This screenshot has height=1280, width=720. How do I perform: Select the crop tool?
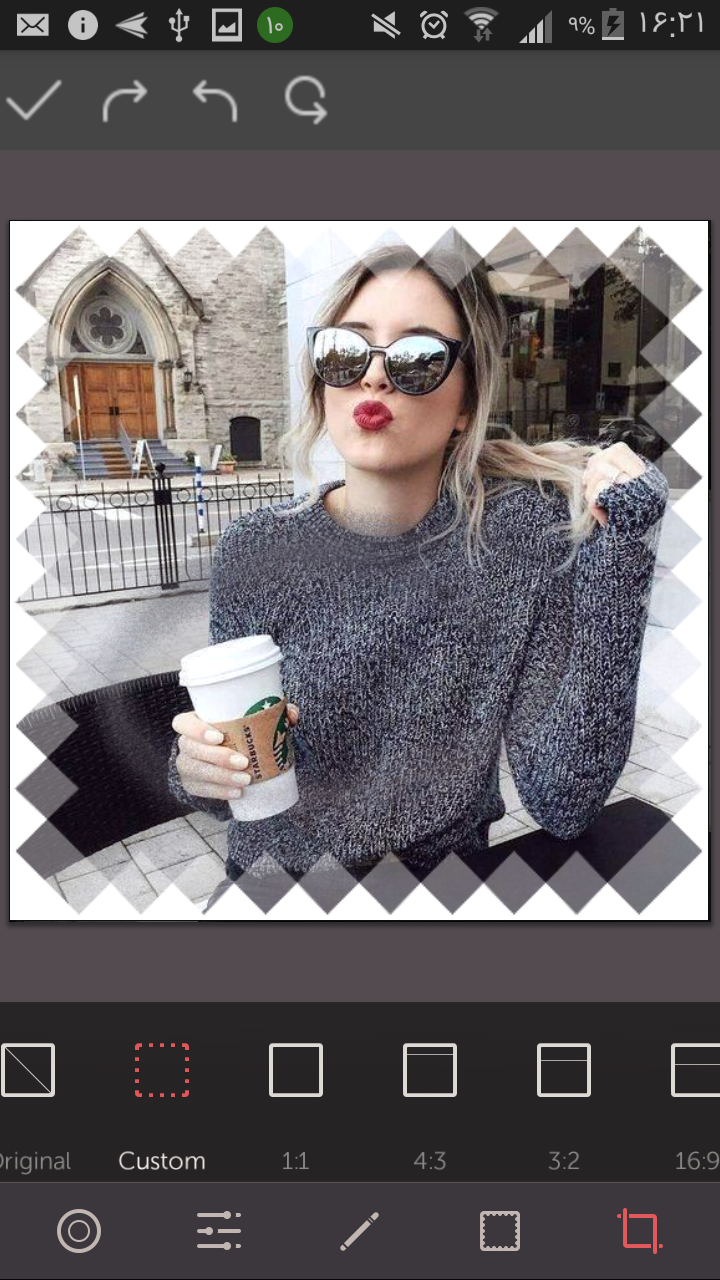640,1231
